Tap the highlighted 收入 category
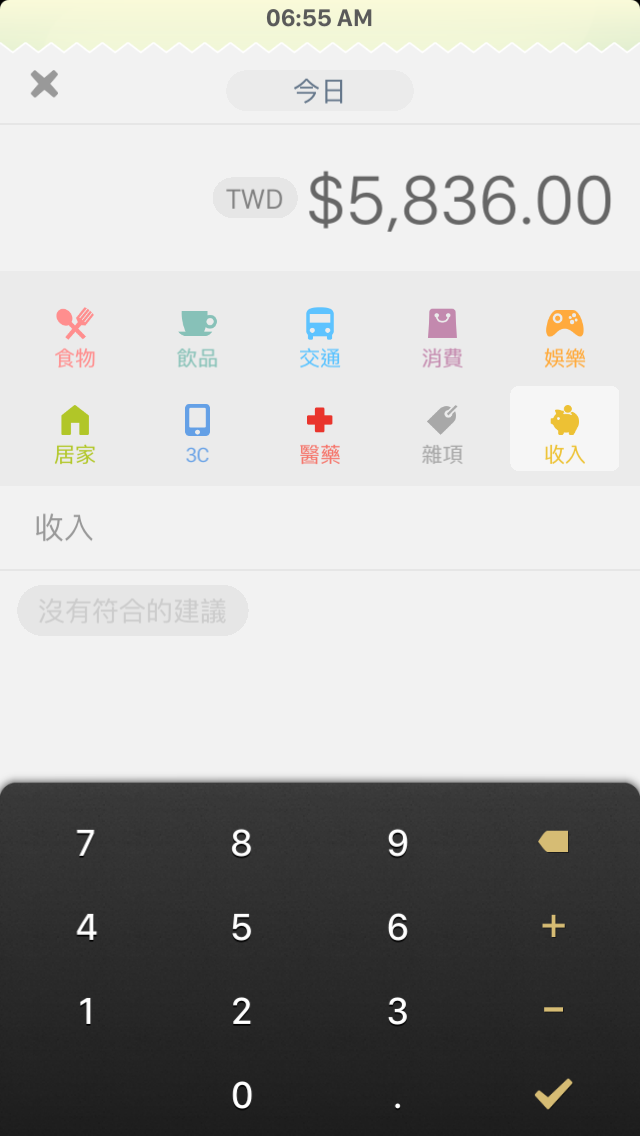Image resolution: width=640 pixels, height=1136 pixels. tap(565, 428)
